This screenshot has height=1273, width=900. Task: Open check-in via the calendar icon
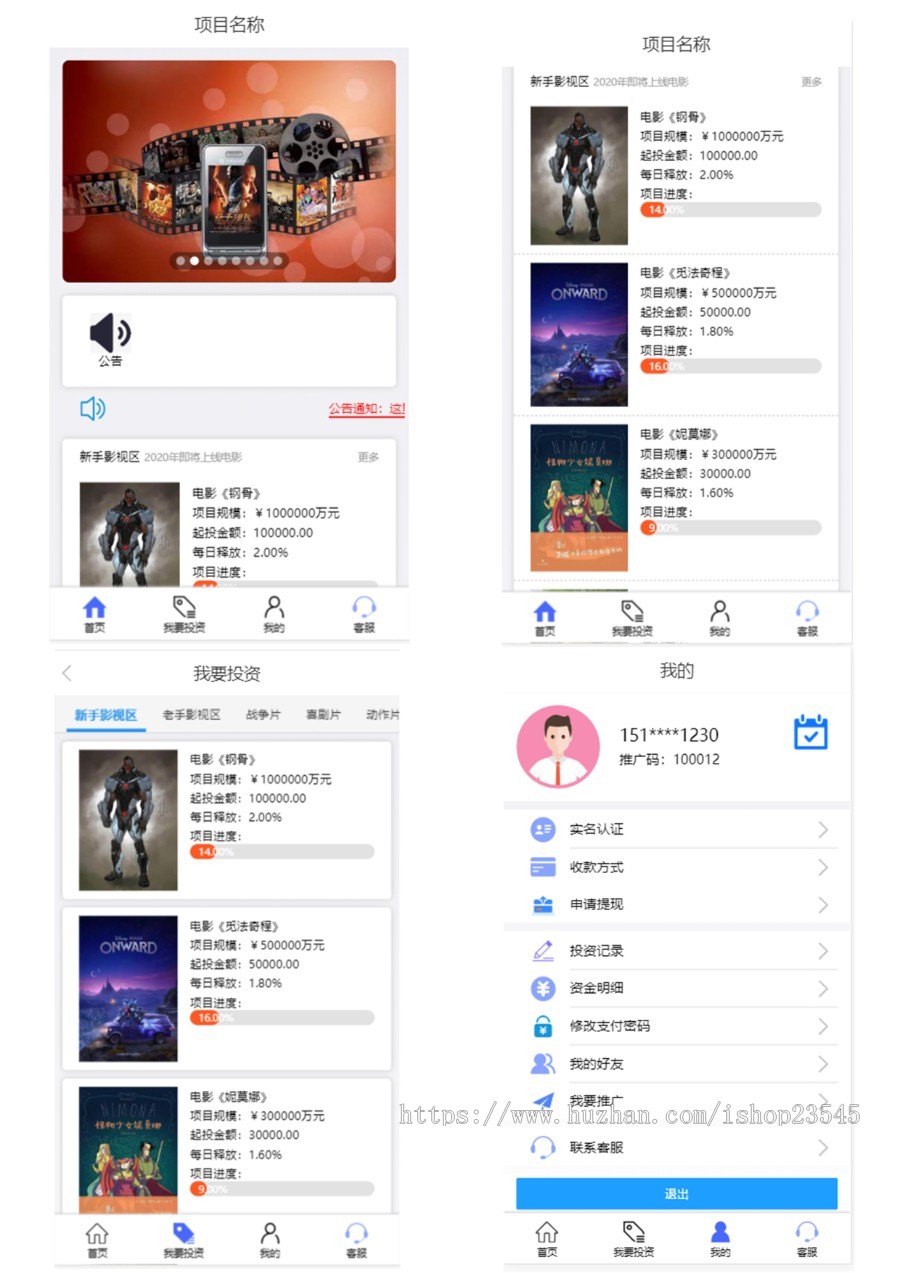[810, 733]
